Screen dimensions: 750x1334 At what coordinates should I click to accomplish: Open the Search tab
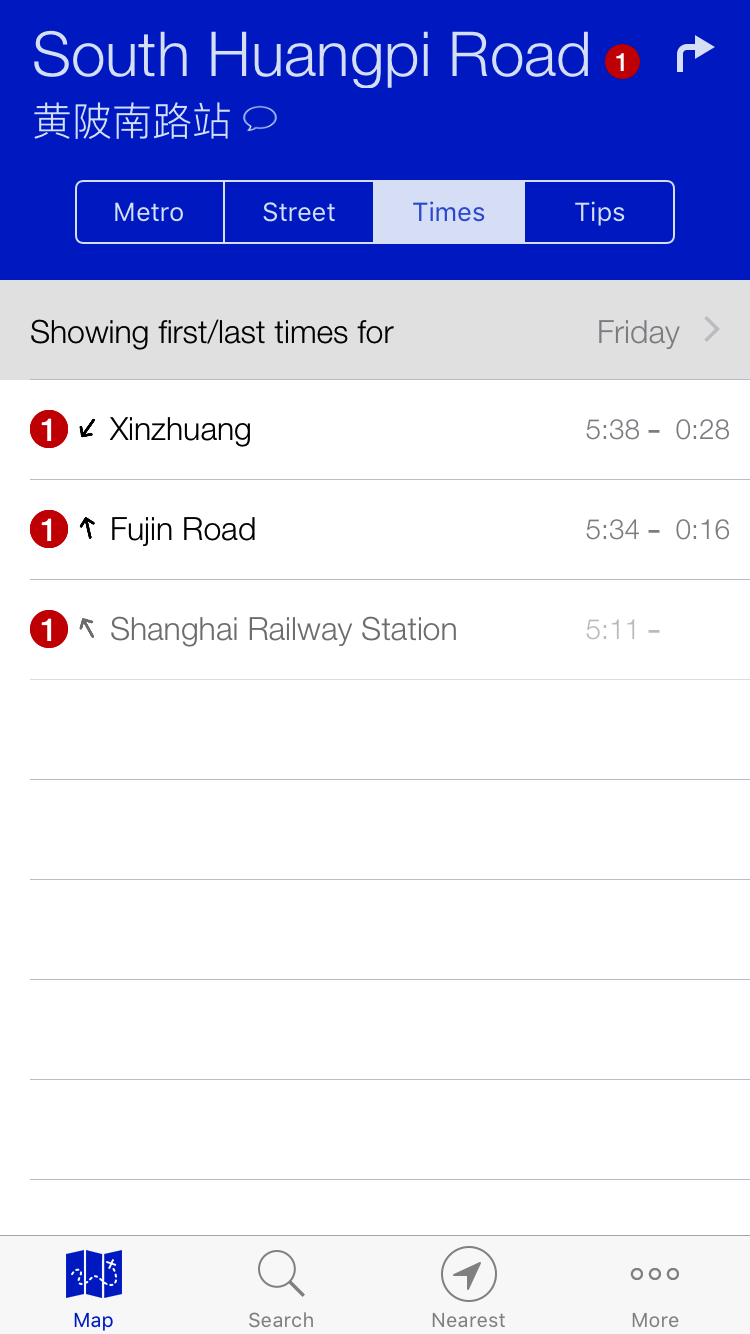coord(281,1288)
